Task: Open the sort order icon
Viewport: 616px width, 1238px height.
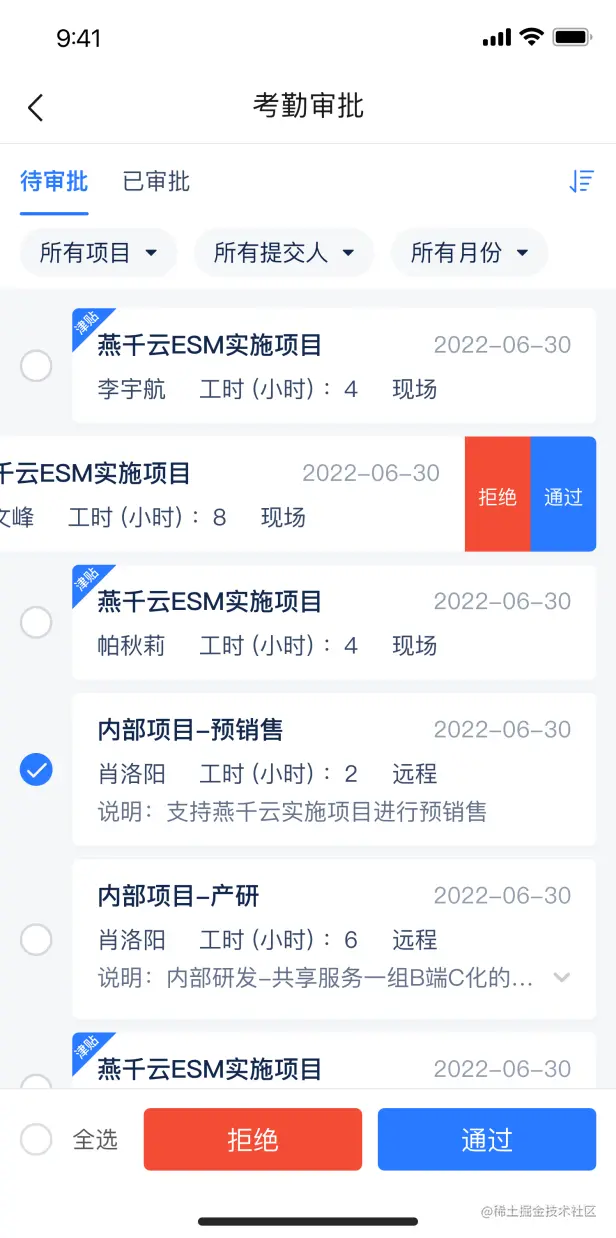Action: (581, 182)
